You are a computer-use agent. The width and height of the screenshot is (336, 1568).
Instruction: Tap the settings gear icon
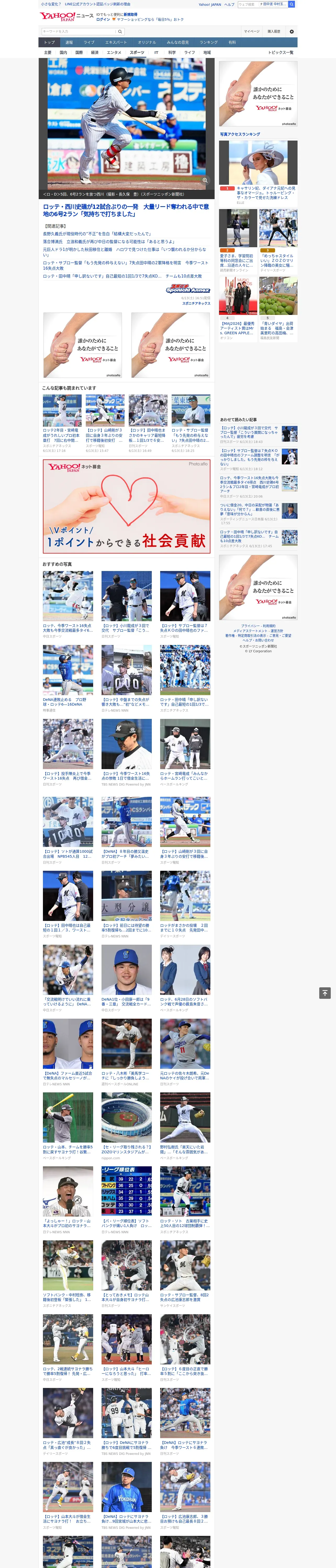(x=292, y=31)
